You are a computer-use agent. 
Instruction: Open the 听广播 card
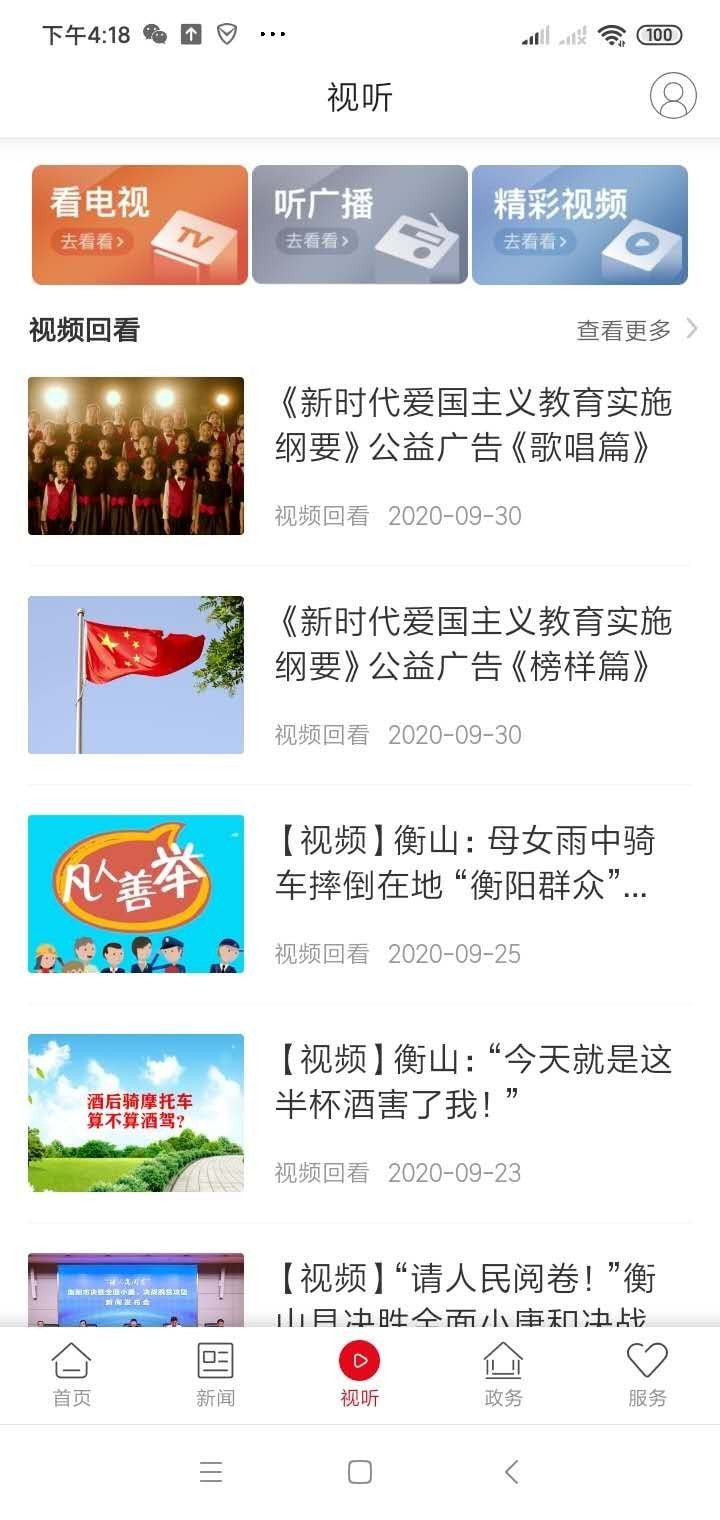tap(360, 225)
